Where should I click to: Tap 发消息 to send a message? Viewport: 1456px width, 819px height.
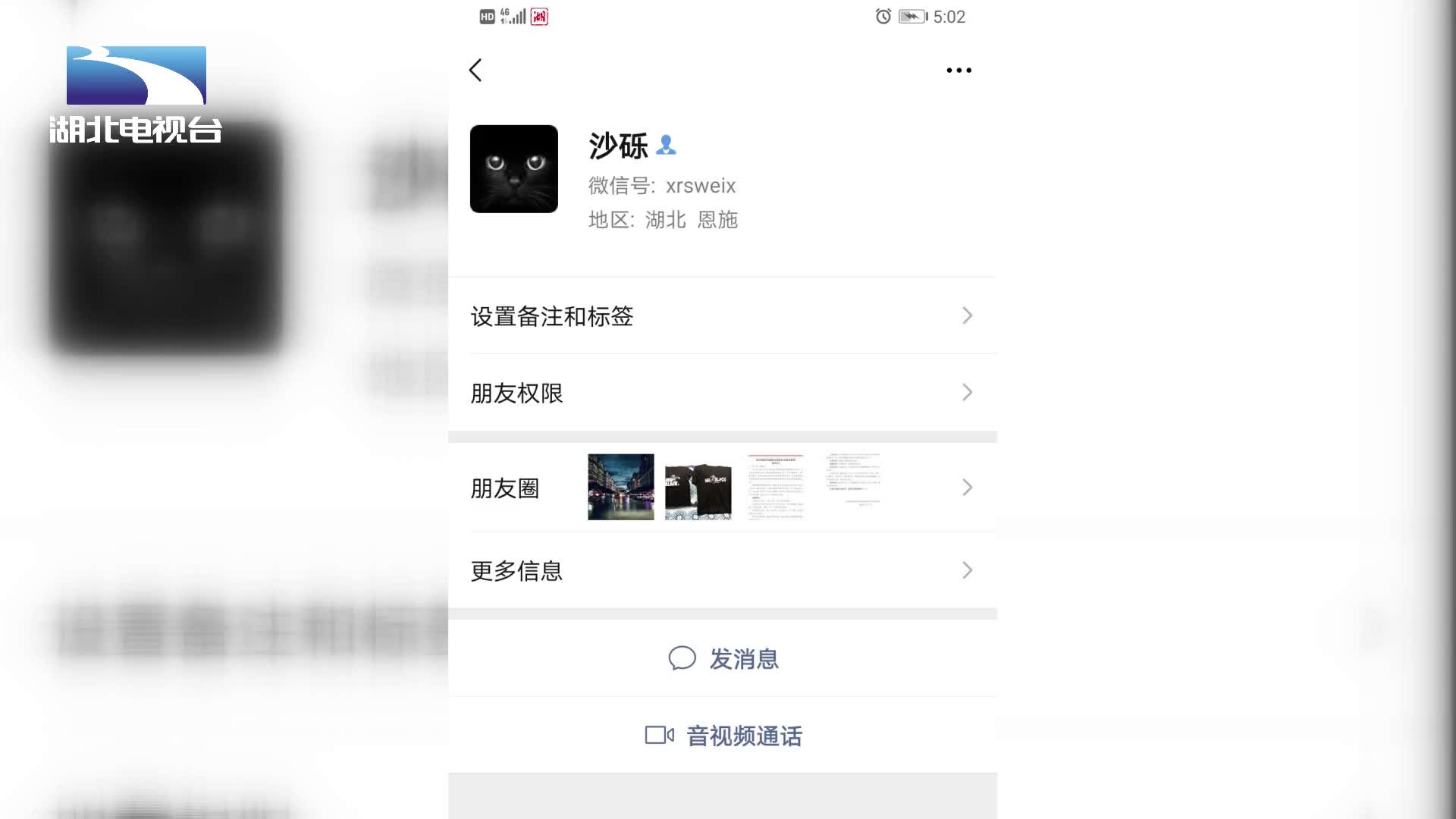click(x=723, y=658)
